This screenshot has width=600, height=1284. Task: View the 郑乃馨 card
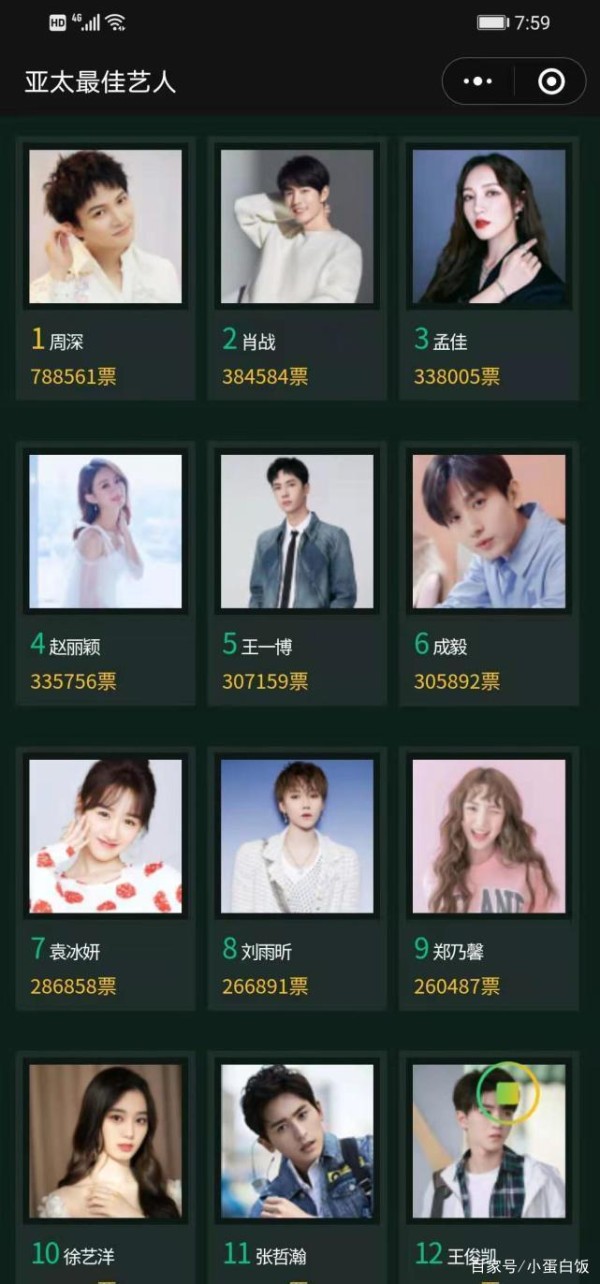(x=489, y=879)
